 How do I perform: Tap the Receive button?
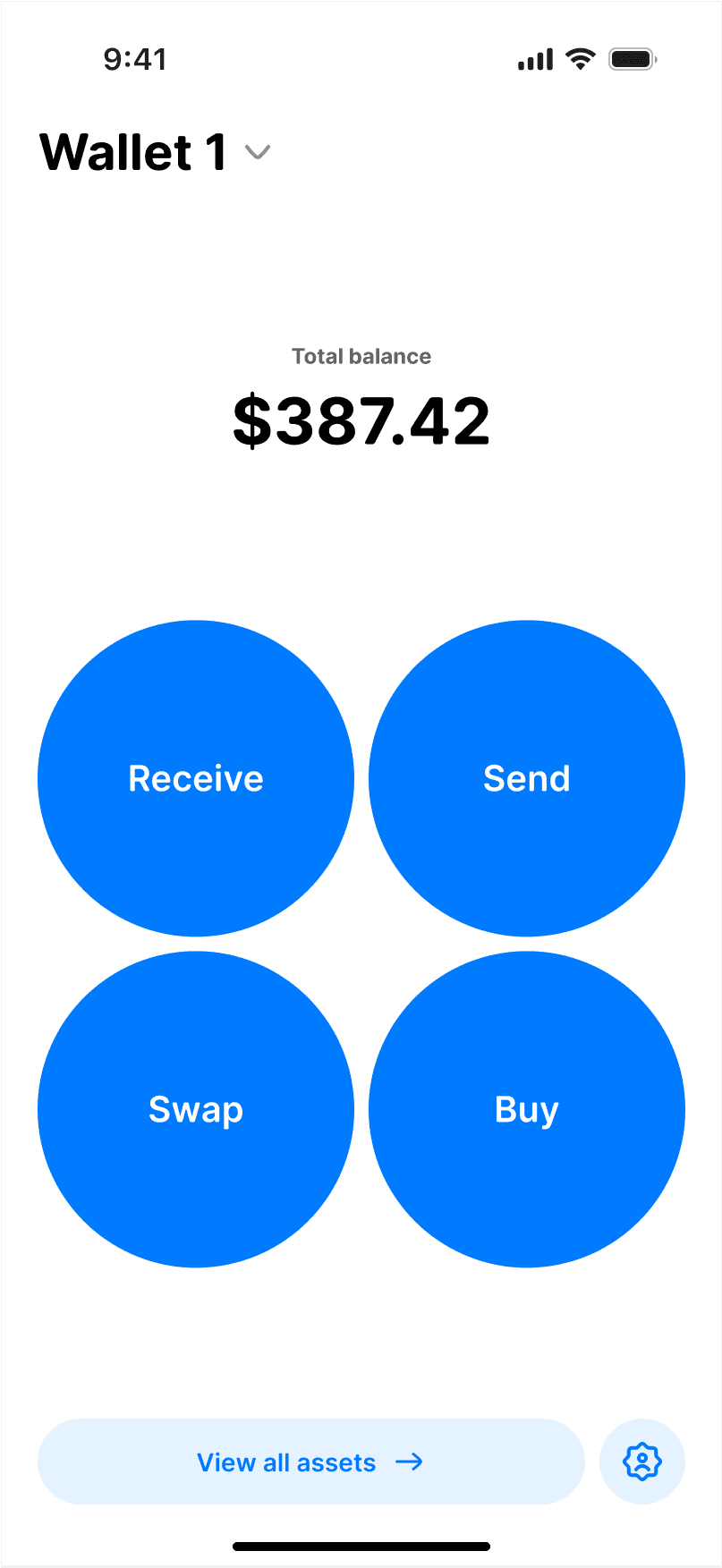click(196, 778)
